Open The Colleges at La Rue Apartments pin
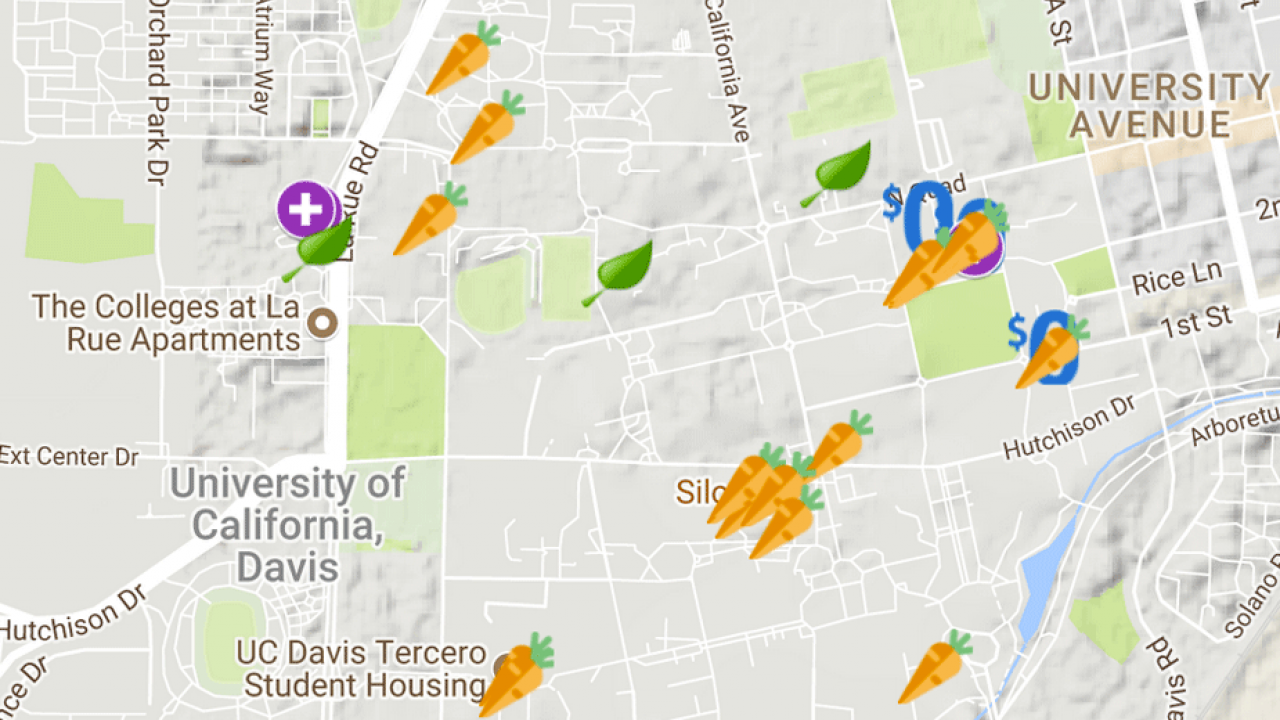 click(322, 323)
